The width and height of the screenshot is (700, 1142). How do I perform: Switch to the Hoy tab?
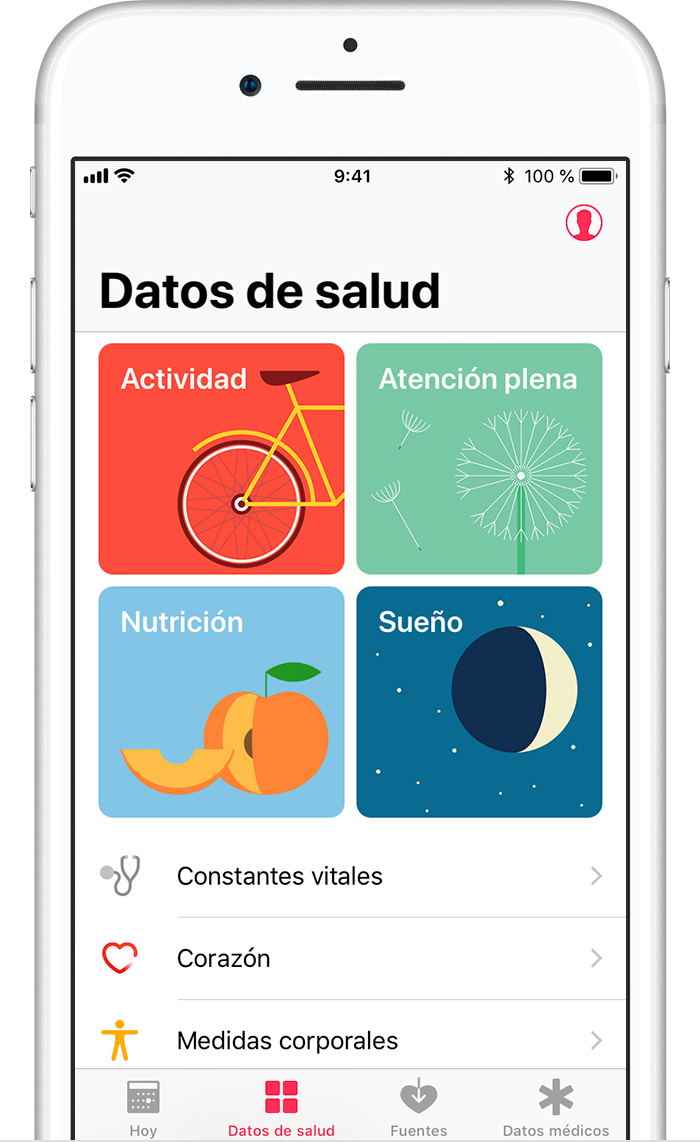pos(143,1107)
